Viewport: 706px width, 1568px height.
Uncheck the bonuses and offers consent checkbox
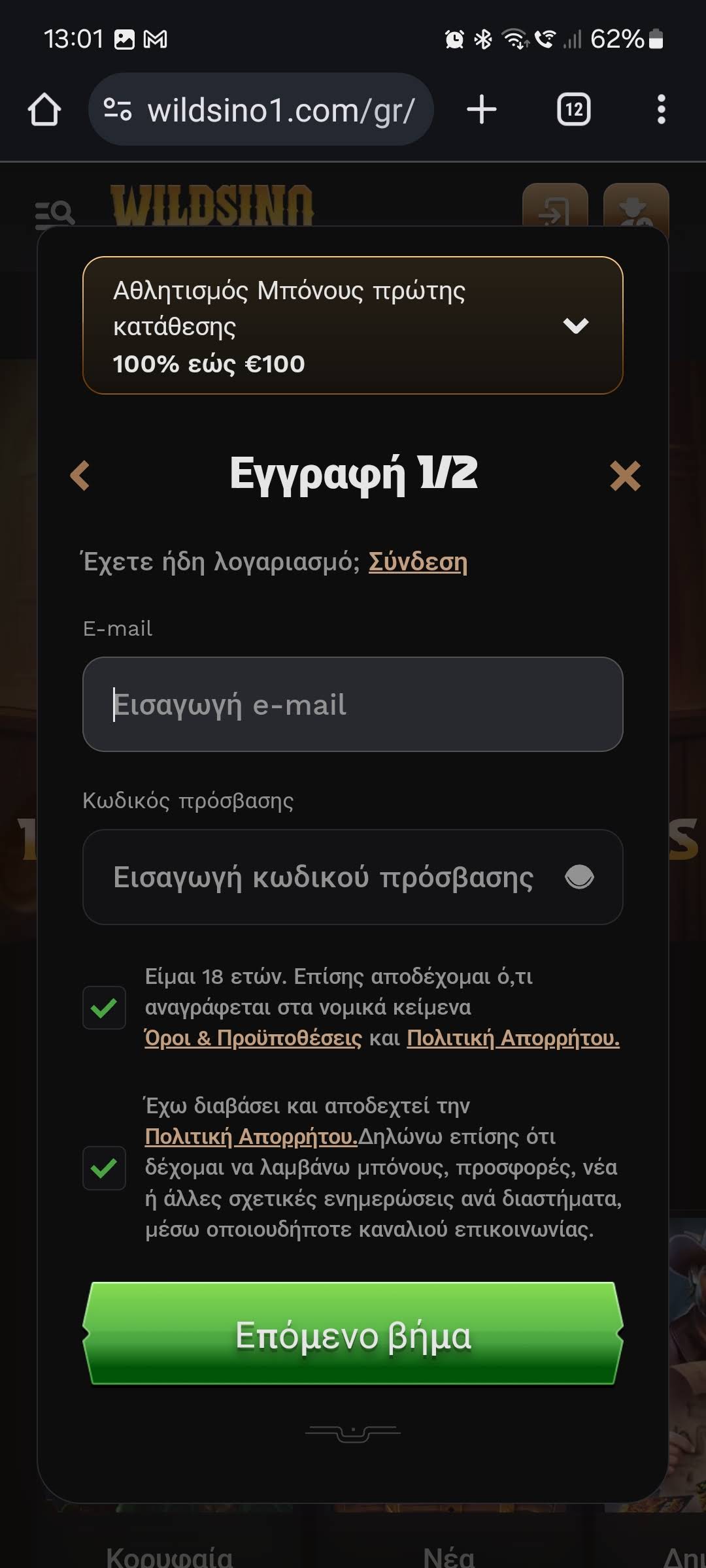click(104, 1168)
